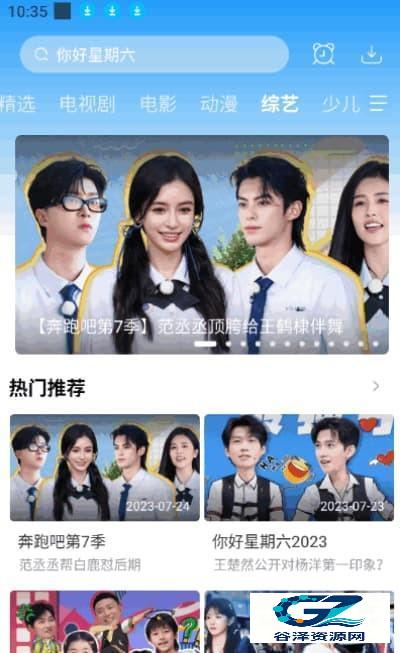Expand 热门推荐 with the arrow
The width and height of the screenshot is (400, 653).
point(376,386)
